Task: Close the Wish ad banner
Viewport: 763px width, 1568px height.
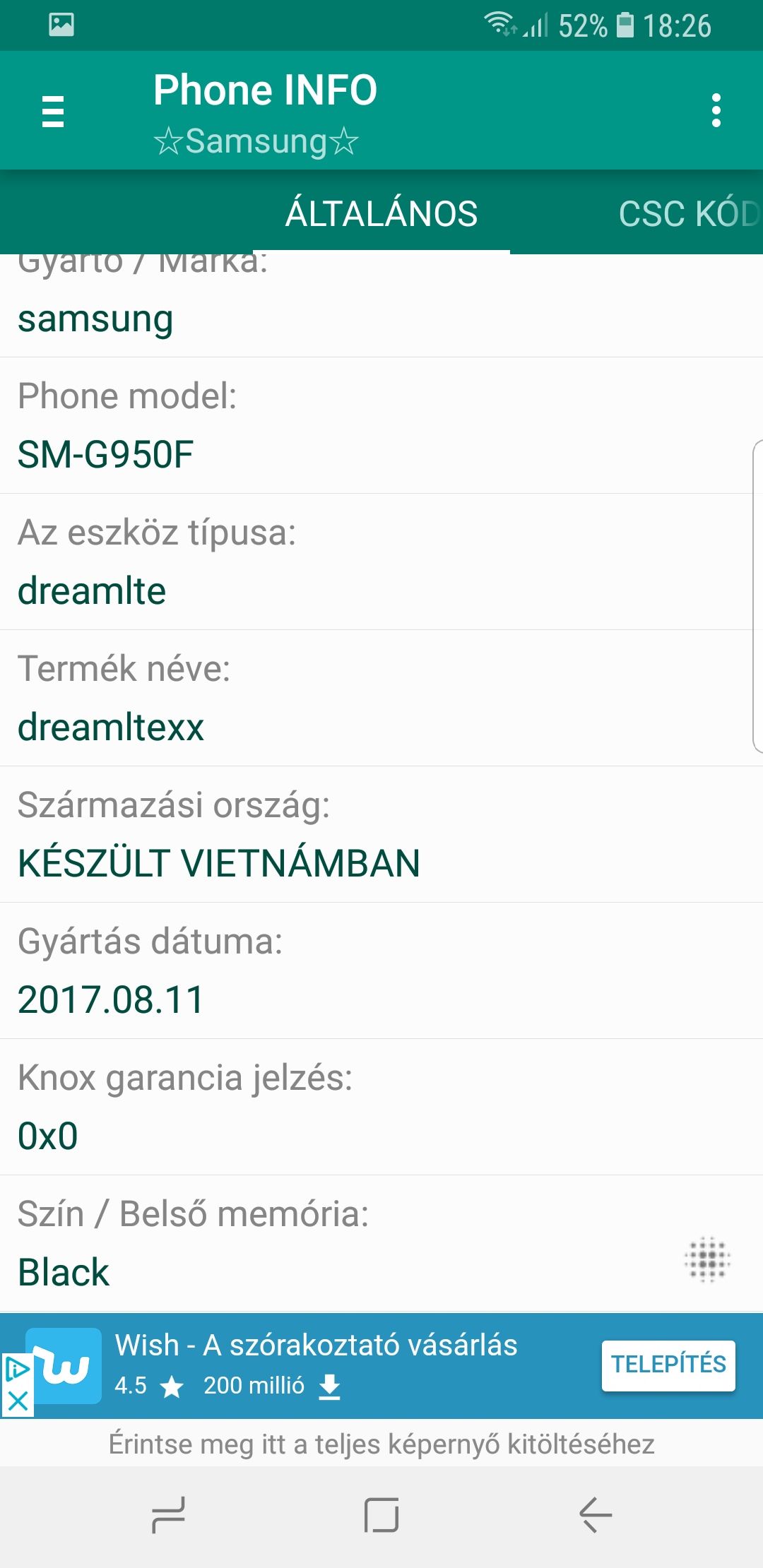Action: 18,1401
